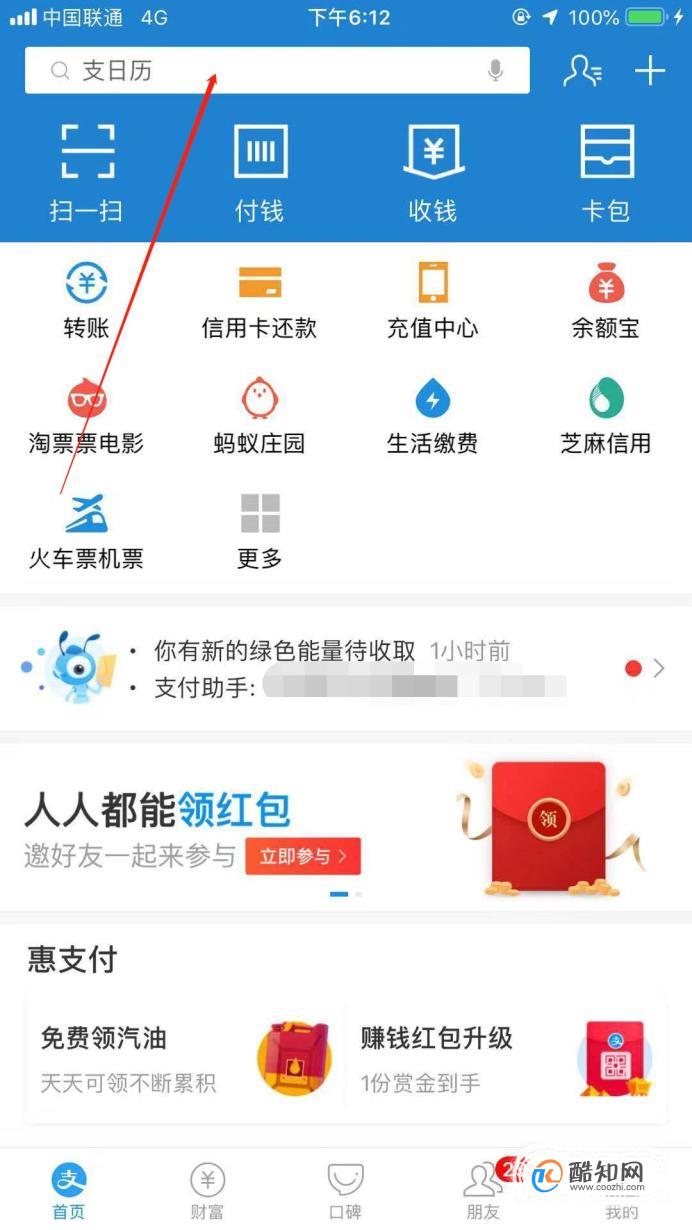Open the plus menu in header

pos(650,71)
